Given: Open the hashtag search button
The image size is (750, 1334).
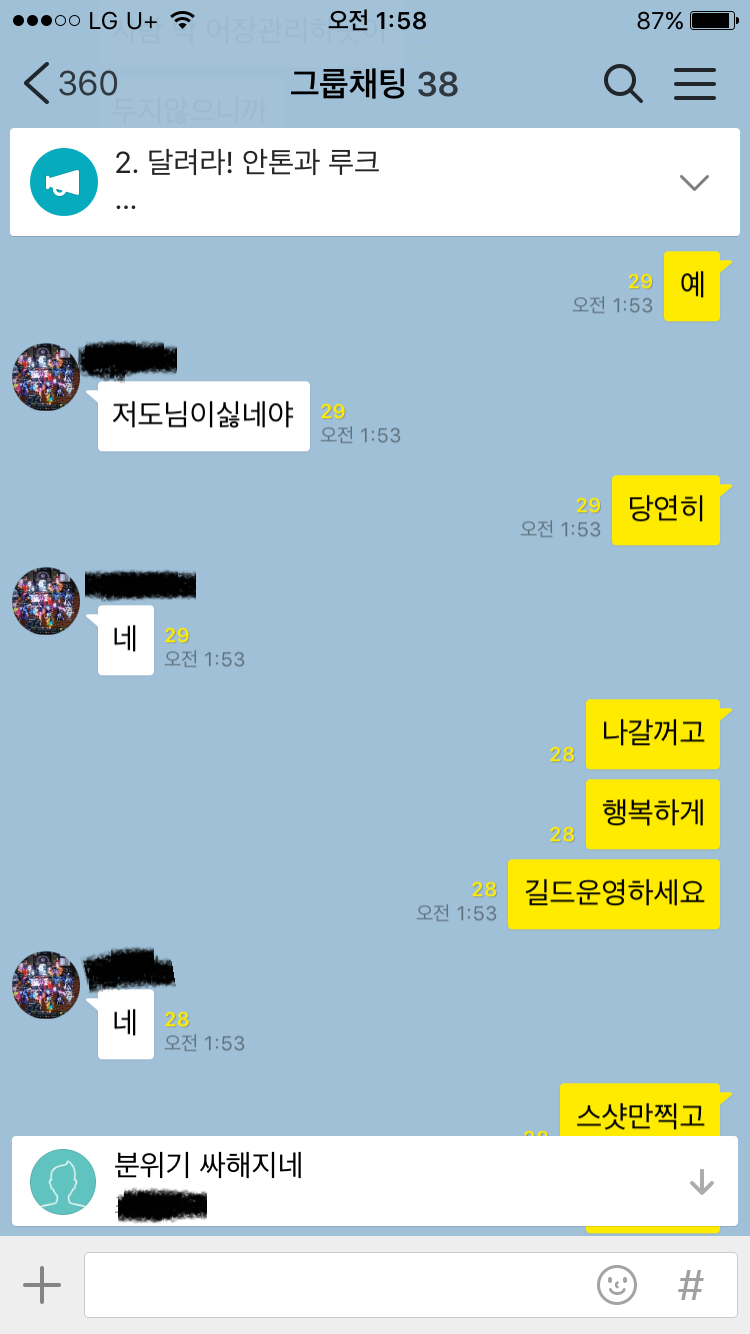Looking at the screenshot, I should click(690, 1285).
